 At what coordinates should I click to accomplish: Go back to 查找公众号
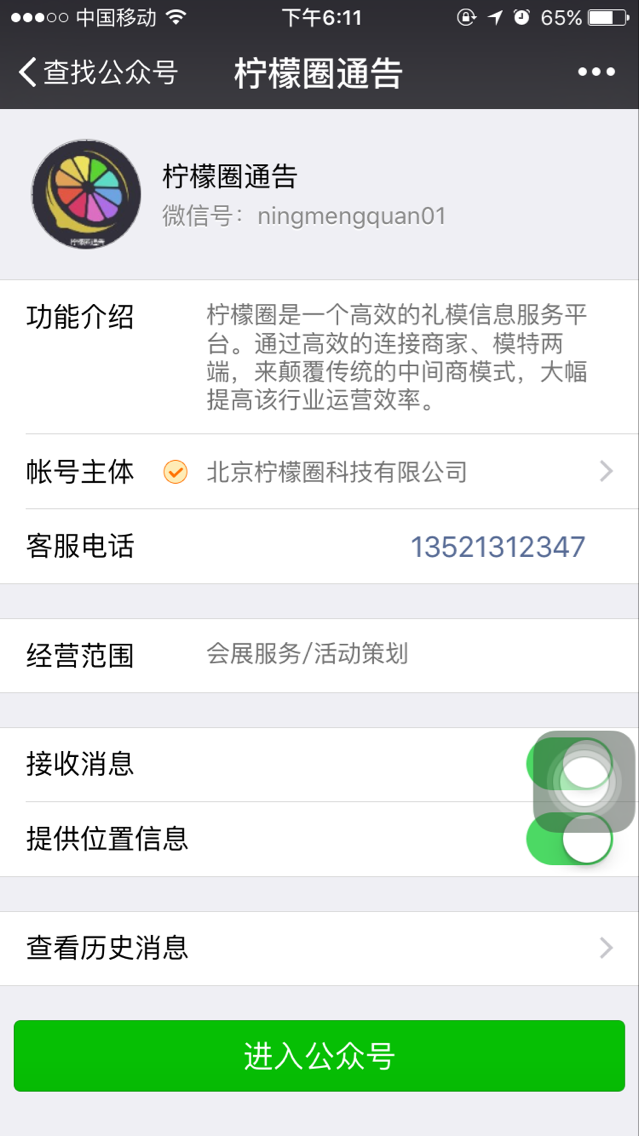97,72
